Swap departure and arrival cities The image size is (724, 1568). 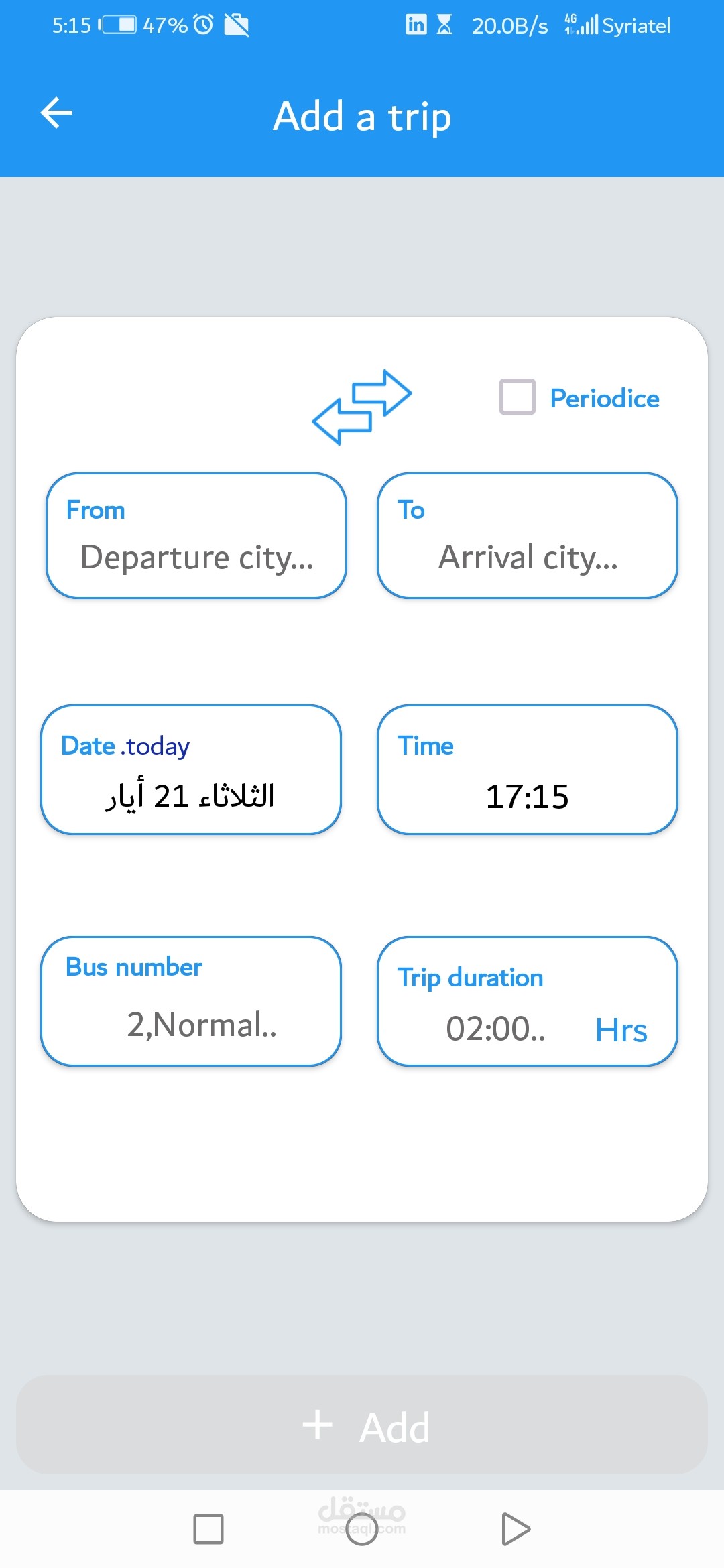point(362,407)
